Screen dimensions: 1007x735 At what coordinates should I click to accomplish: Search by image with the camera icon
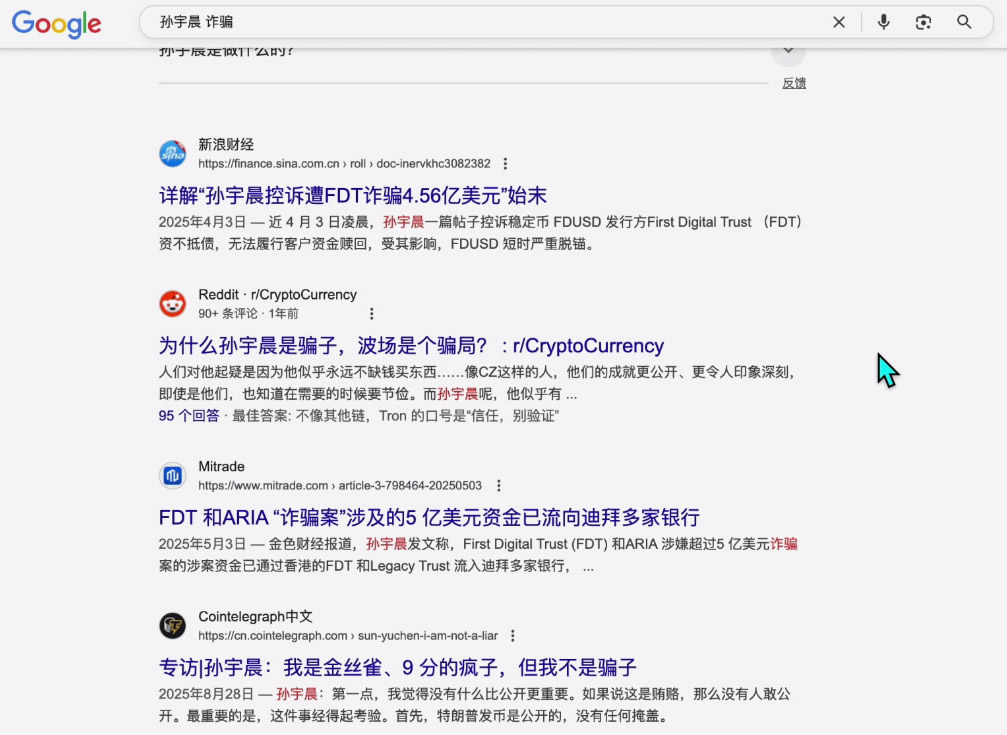[923, 22]
